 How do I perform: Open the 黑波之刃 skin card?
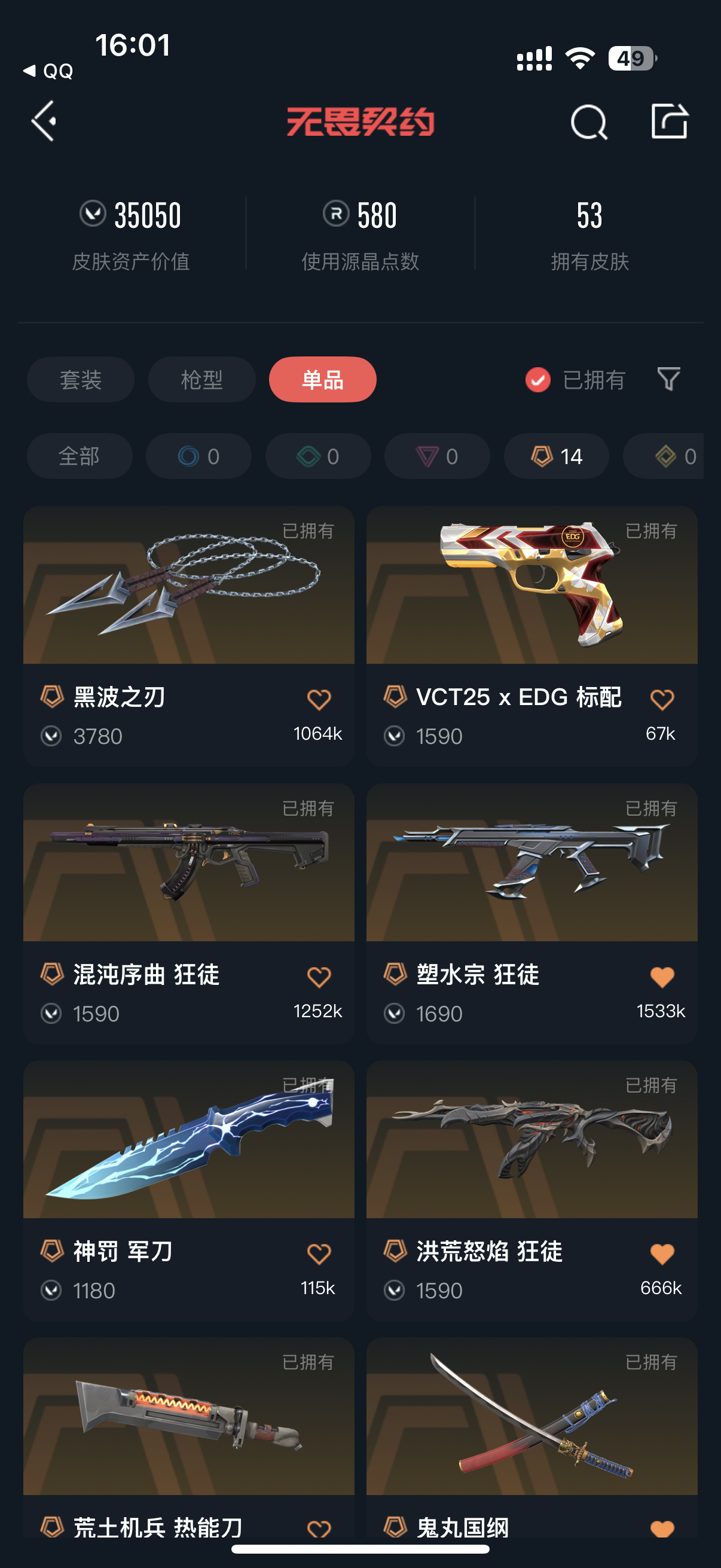click(188, 585)
